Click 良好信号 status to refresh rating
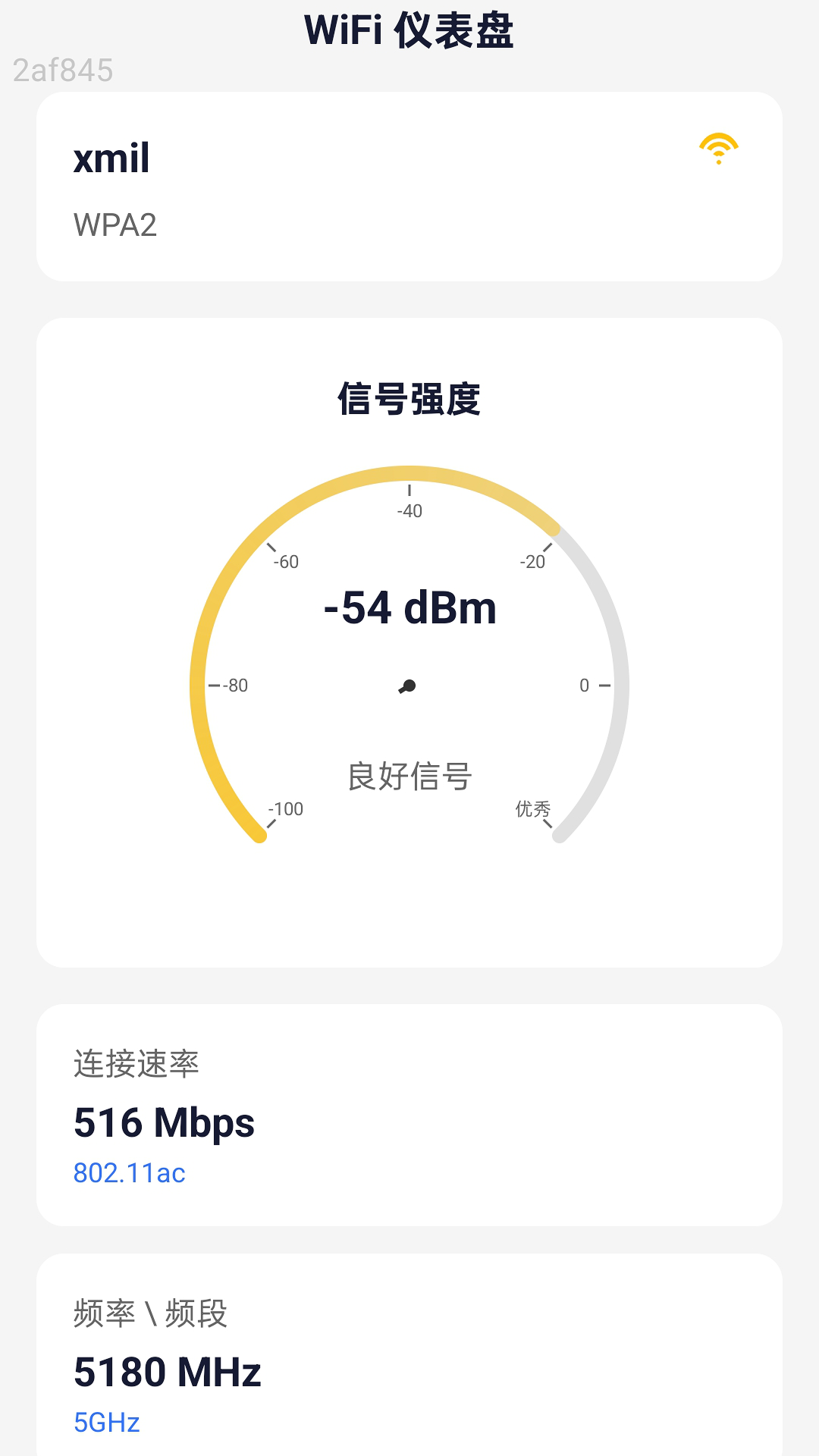Image resolution: width=819 pixels, height=1456 pixels. tap(409, 775)
